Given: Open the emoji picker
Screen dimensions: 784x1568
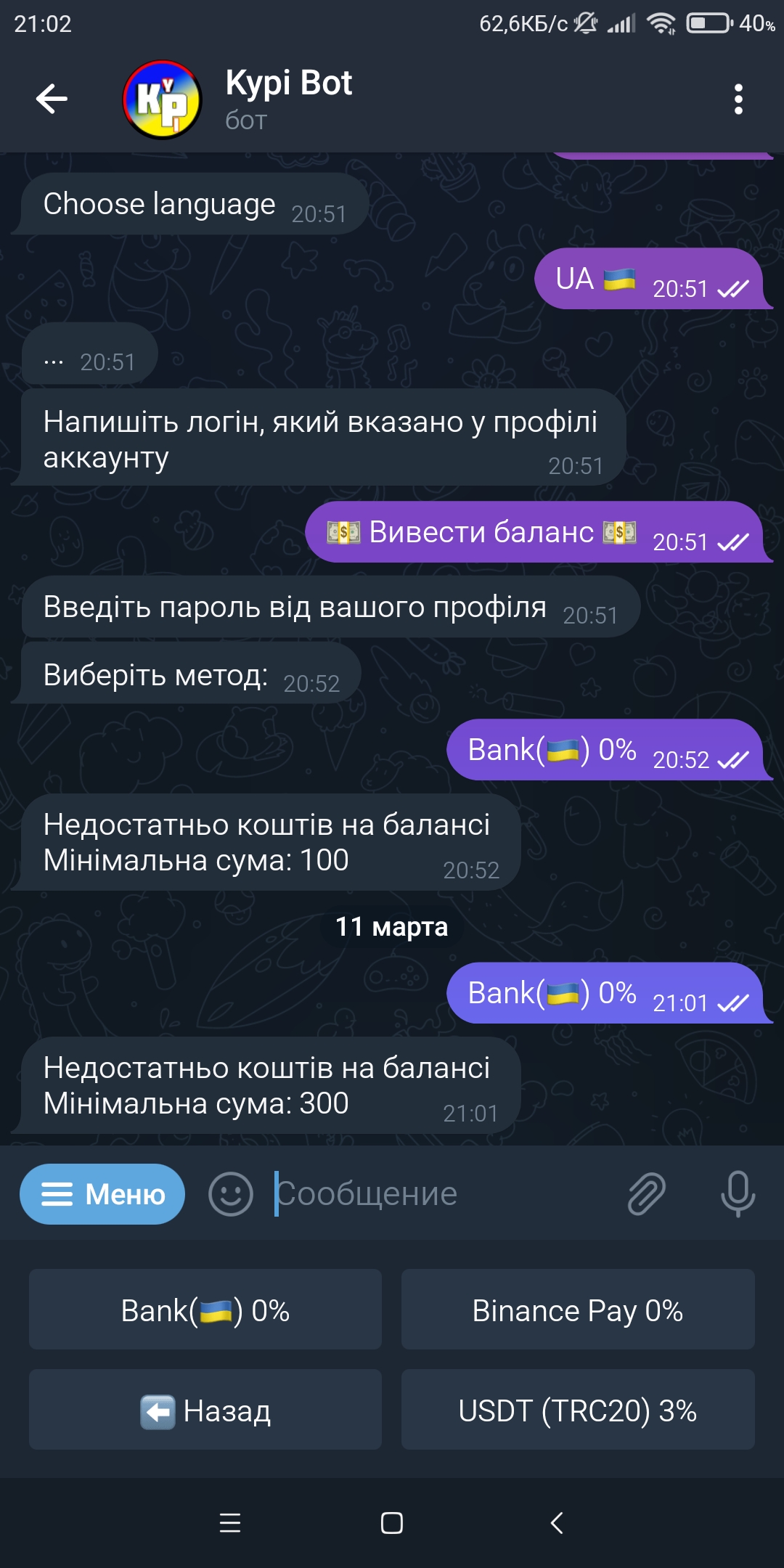Looking at the screenshot, I should (x=231, y=1194).
